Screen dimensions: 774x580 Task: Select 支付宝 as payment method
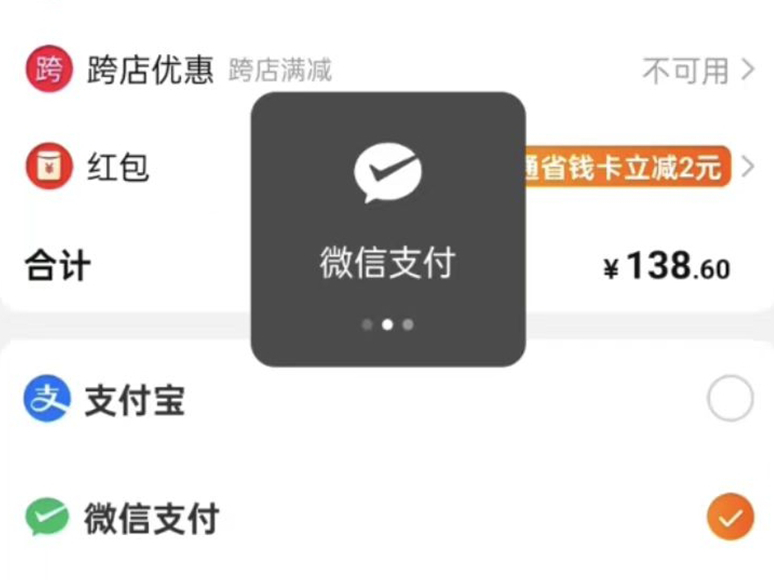[x=730, y=400]
